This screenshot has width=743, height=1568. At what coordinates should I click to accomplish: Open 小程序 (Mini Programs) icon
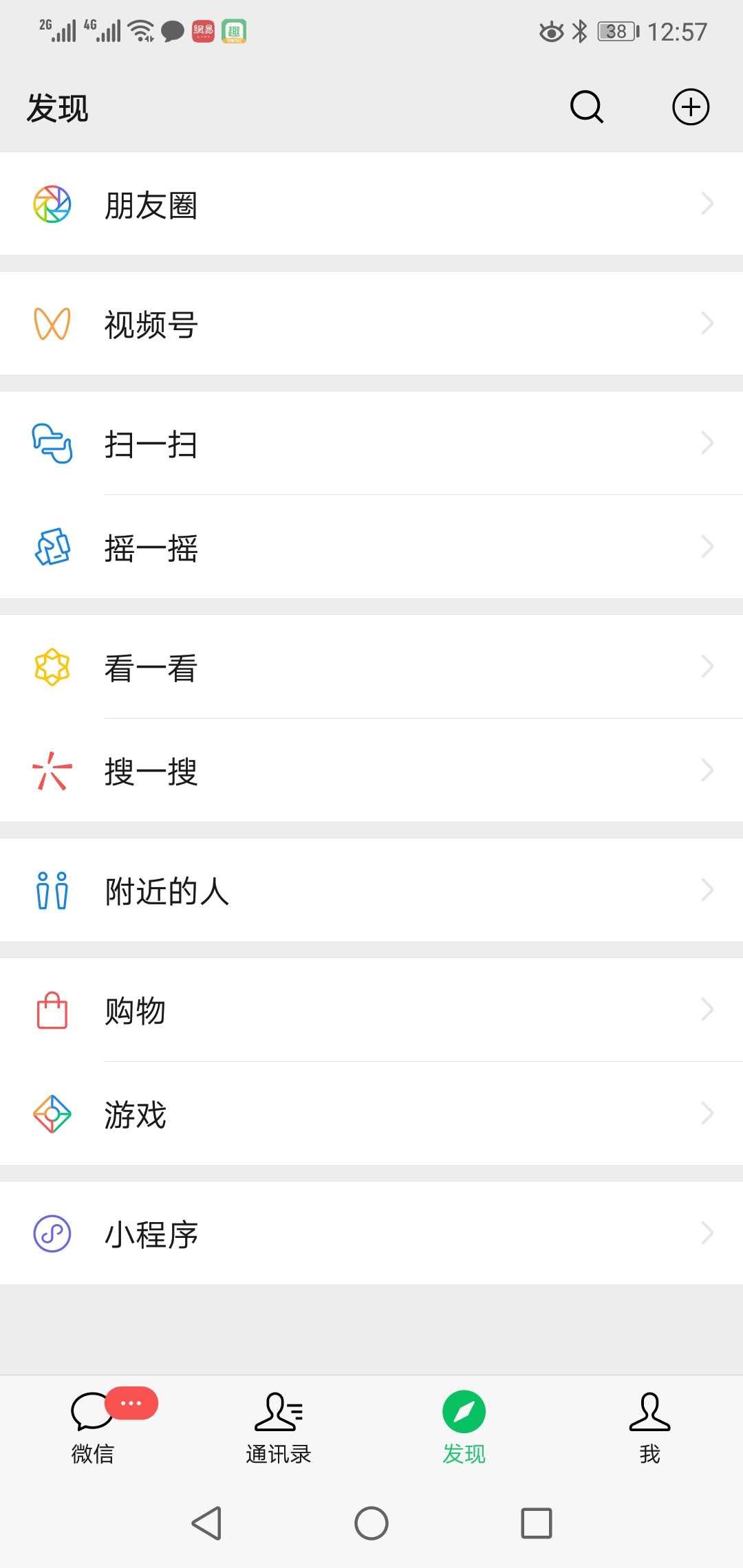[52, 1232]
